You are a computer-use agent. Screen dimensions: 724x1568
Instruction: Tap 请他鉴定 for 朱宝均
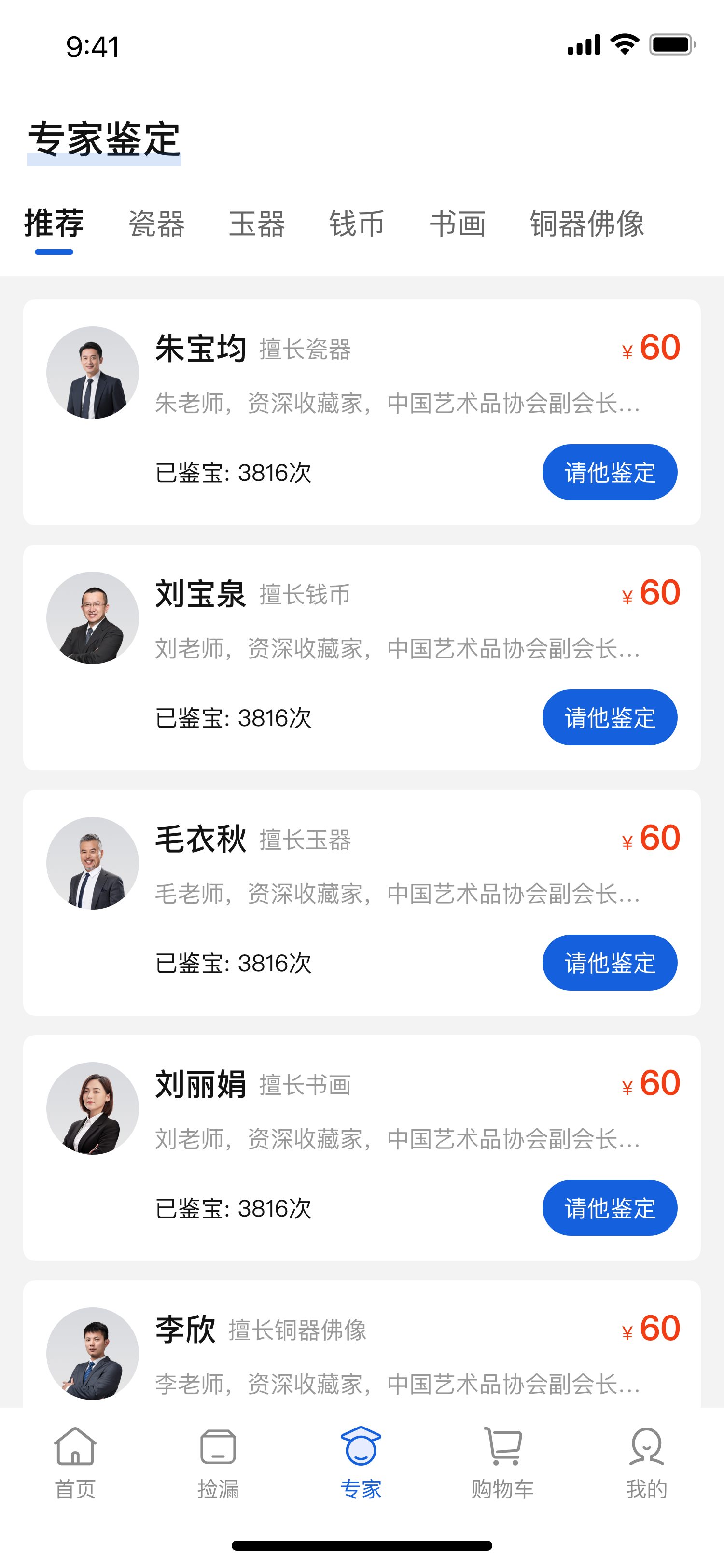point(609,472)
